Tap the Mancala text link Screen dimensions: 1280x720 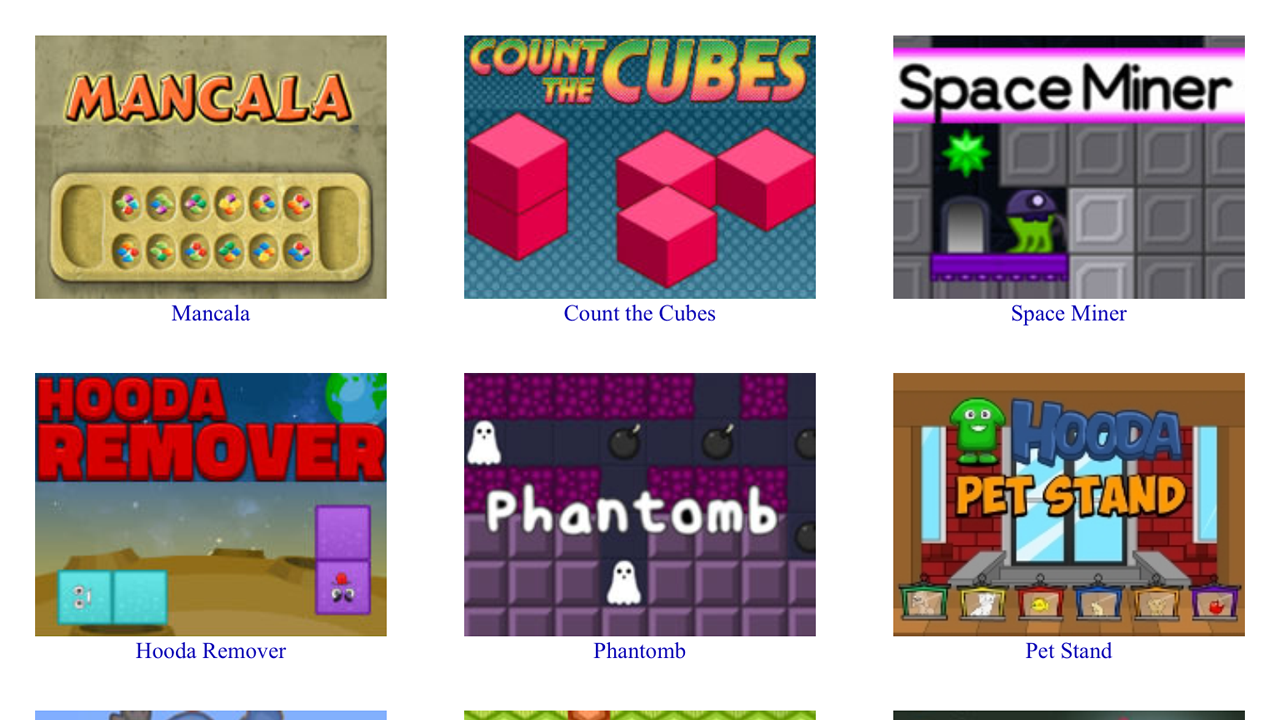point(210,313)
